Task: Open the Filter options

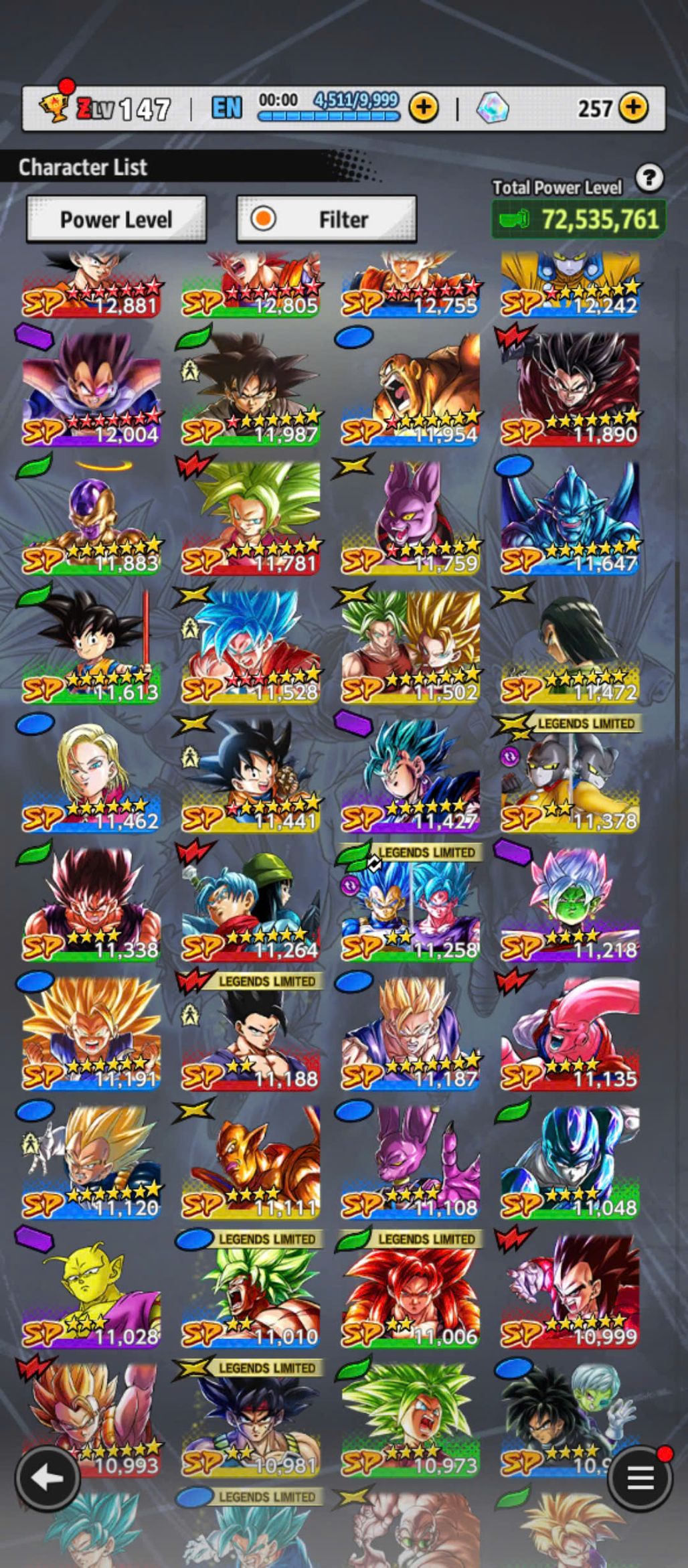Action: tap(327, 219)
